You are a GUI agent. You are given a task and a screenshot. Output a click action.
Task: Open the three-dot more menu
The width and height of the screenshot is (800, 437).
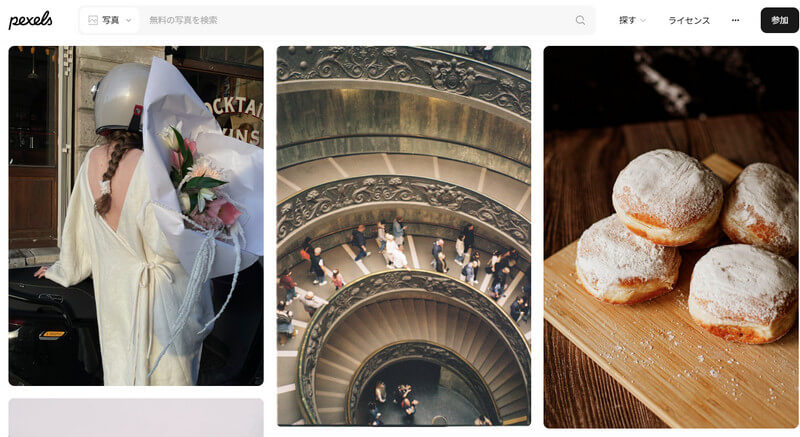(x=735, y=20)
